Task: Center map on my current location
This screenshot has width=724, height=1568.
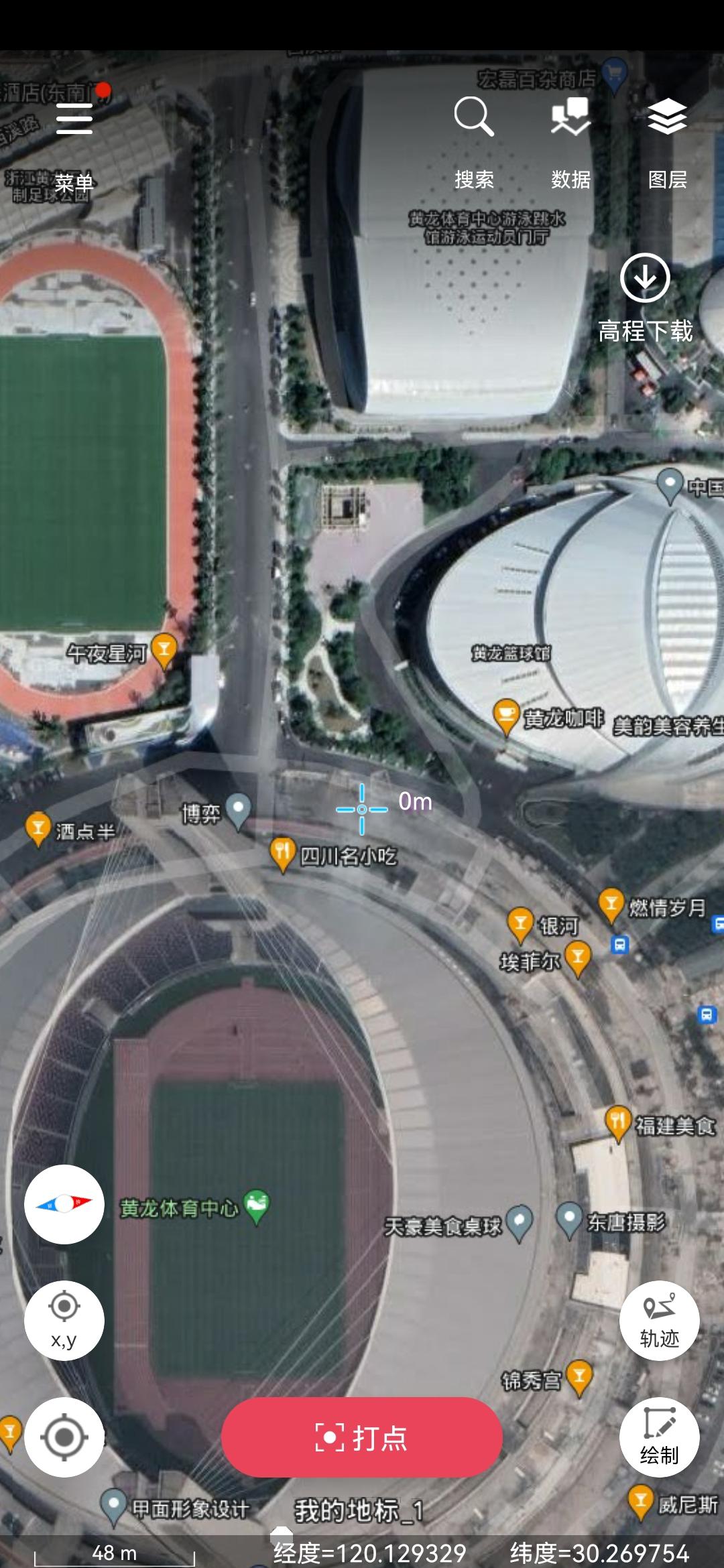Action: click(64, 1437)
